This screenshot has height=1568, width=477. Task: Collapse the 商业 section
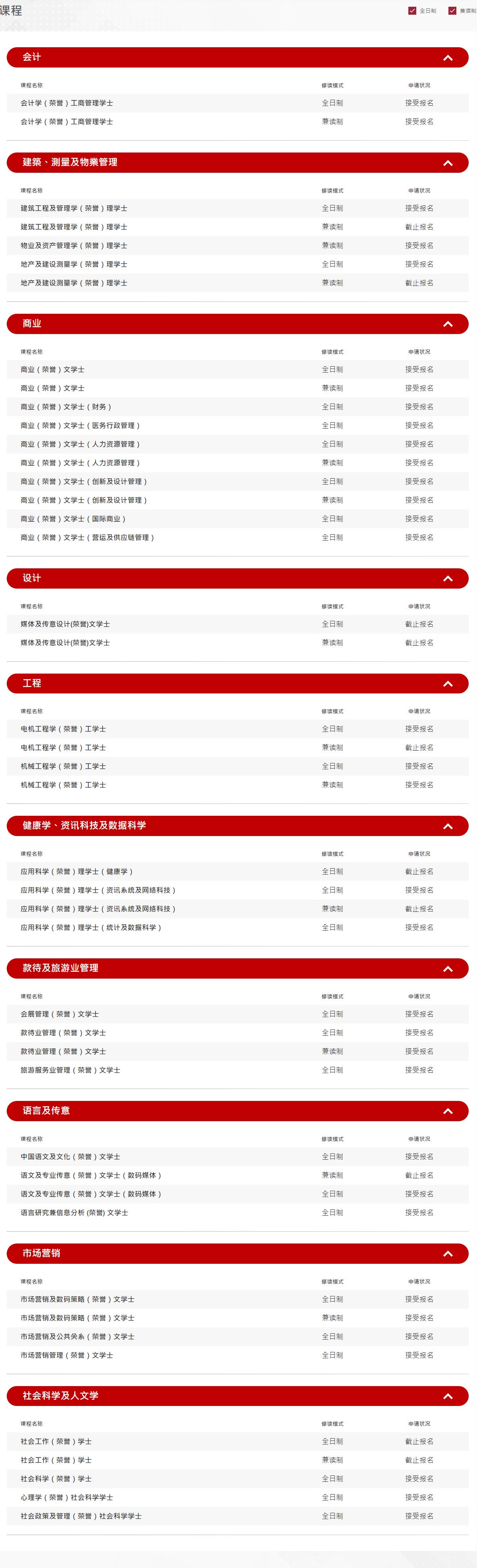[x=448, y=324]
